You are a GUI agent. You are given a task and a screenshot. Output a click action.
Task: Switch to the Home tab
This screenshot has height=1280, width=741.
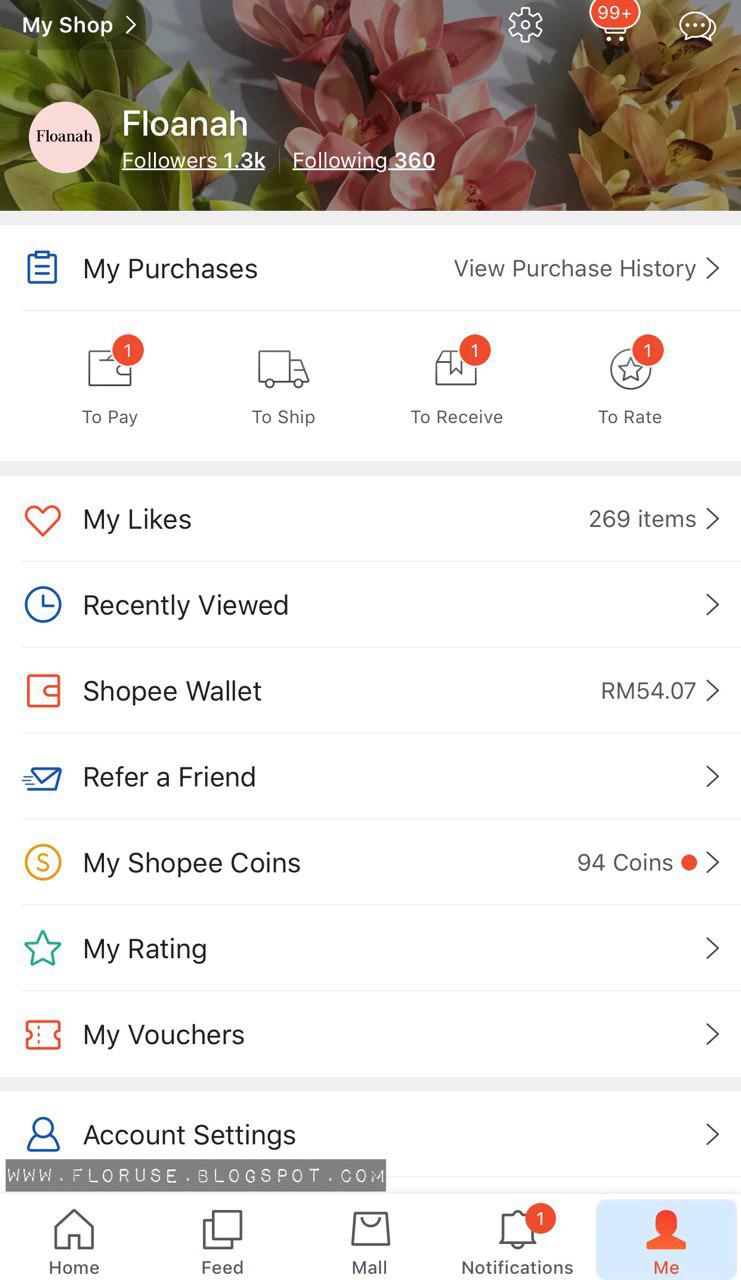tap(74, 1241)
